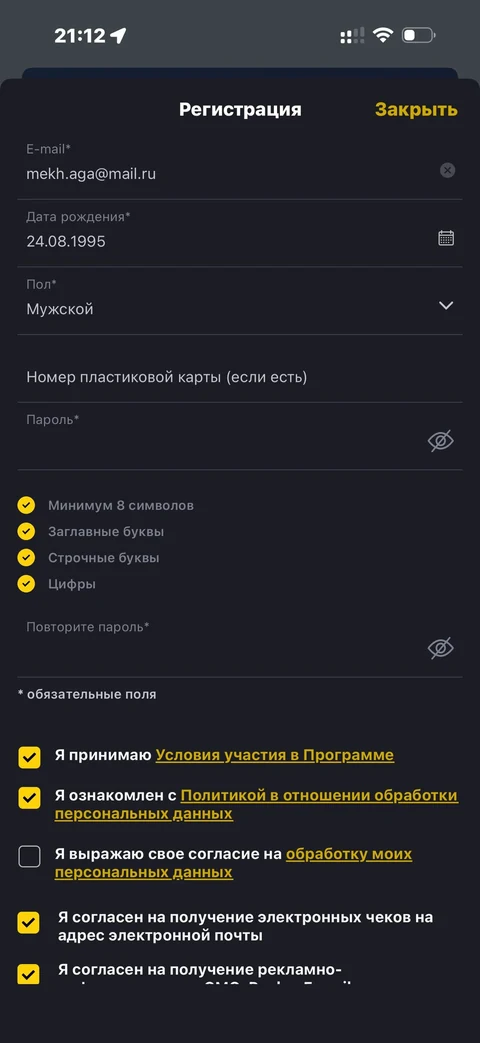This screenshot has height=1043, width=480.
Task: Reveal text in Повторите пароль field
Action: point(441,648)
